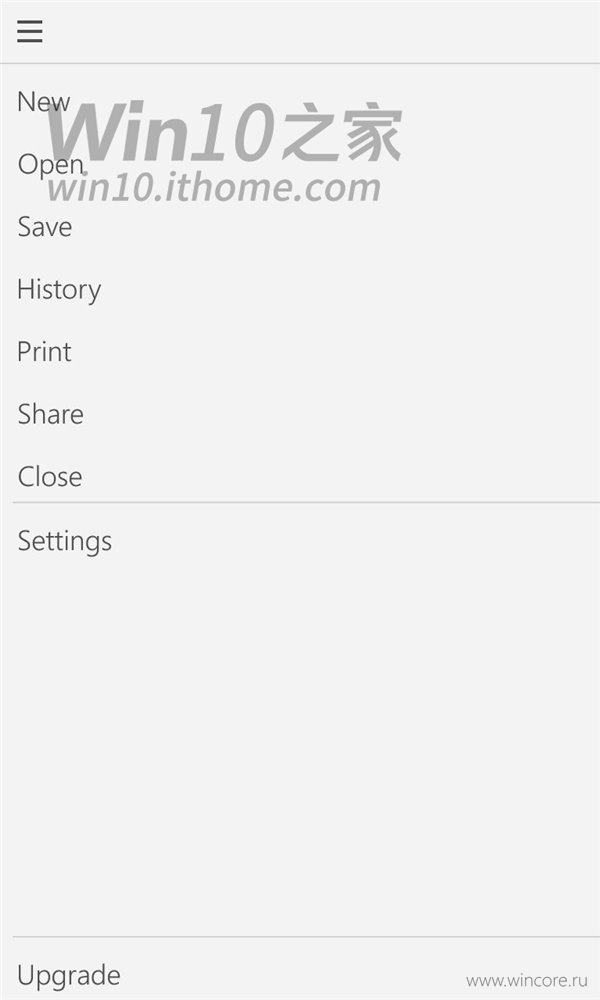
Task: Select New from the menu
Action: click(x=43, y=101)
